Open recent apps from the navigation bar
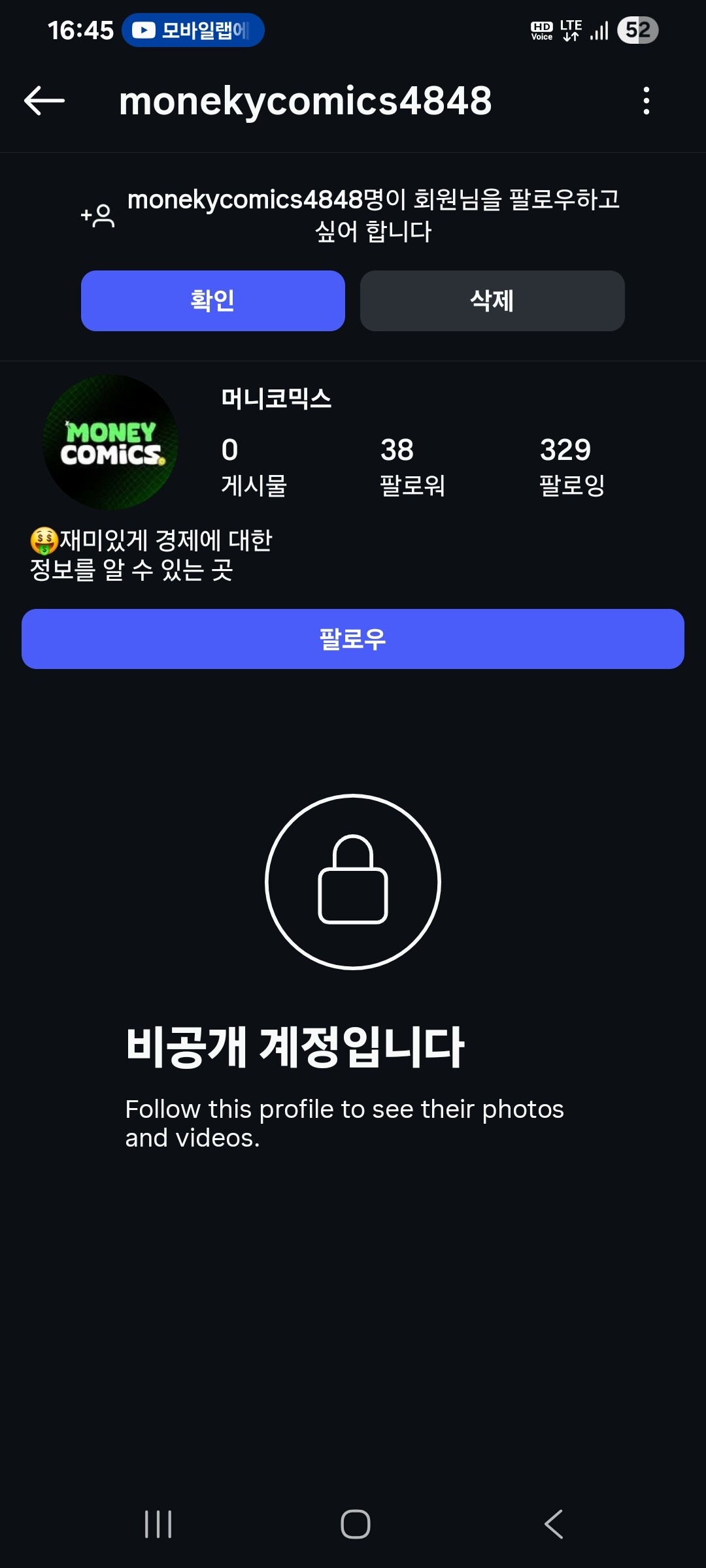 158,1524
